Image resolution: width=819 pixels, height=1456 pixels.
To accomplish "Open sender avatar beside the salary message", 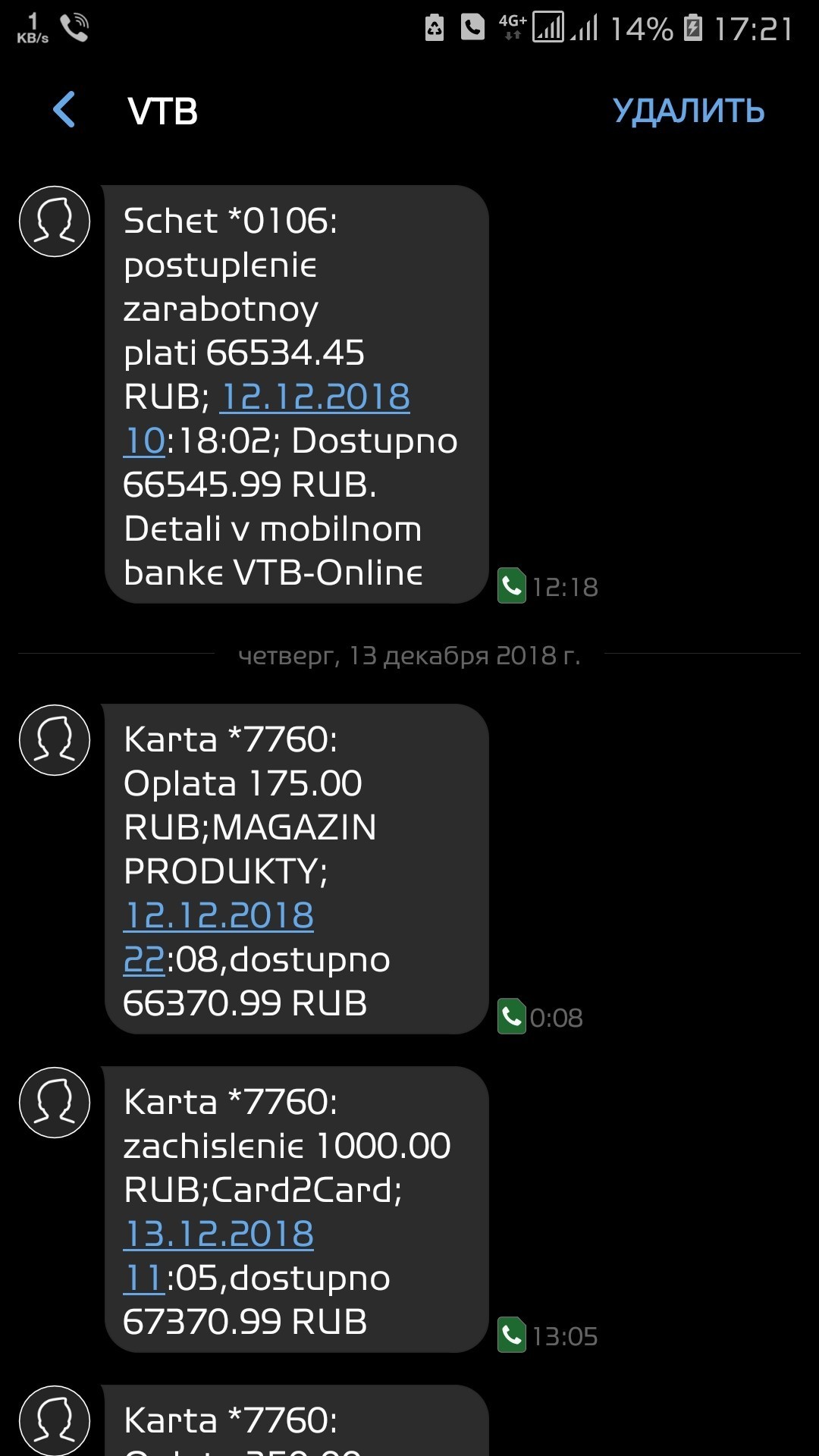I will pos(55,221).
